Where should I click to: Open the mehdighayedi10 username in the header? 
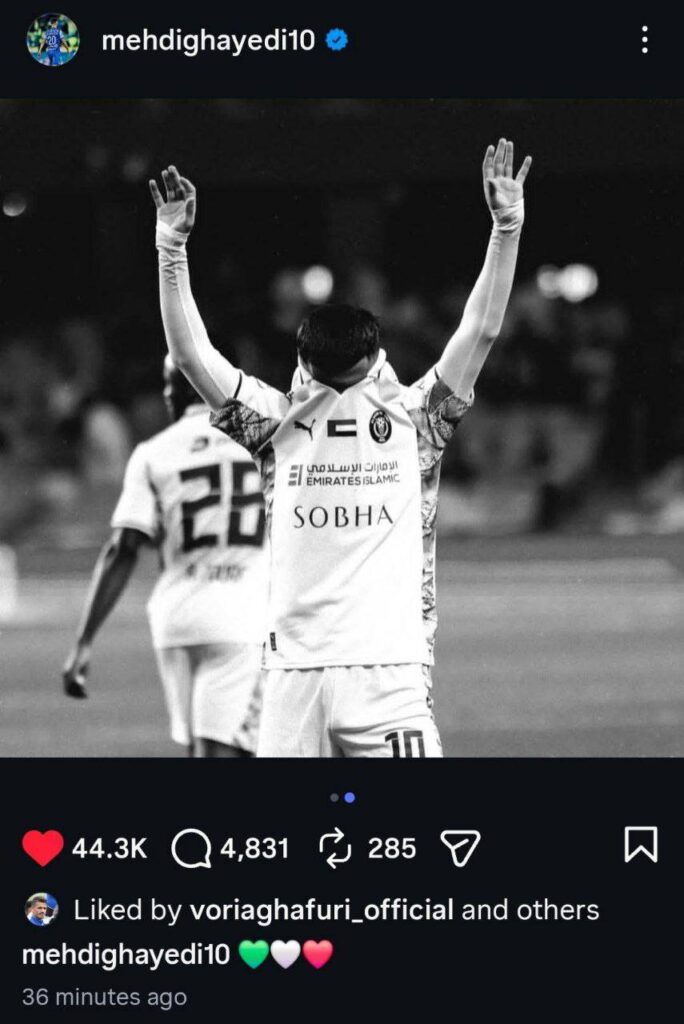pyautogui.click(x=210, y=40)
